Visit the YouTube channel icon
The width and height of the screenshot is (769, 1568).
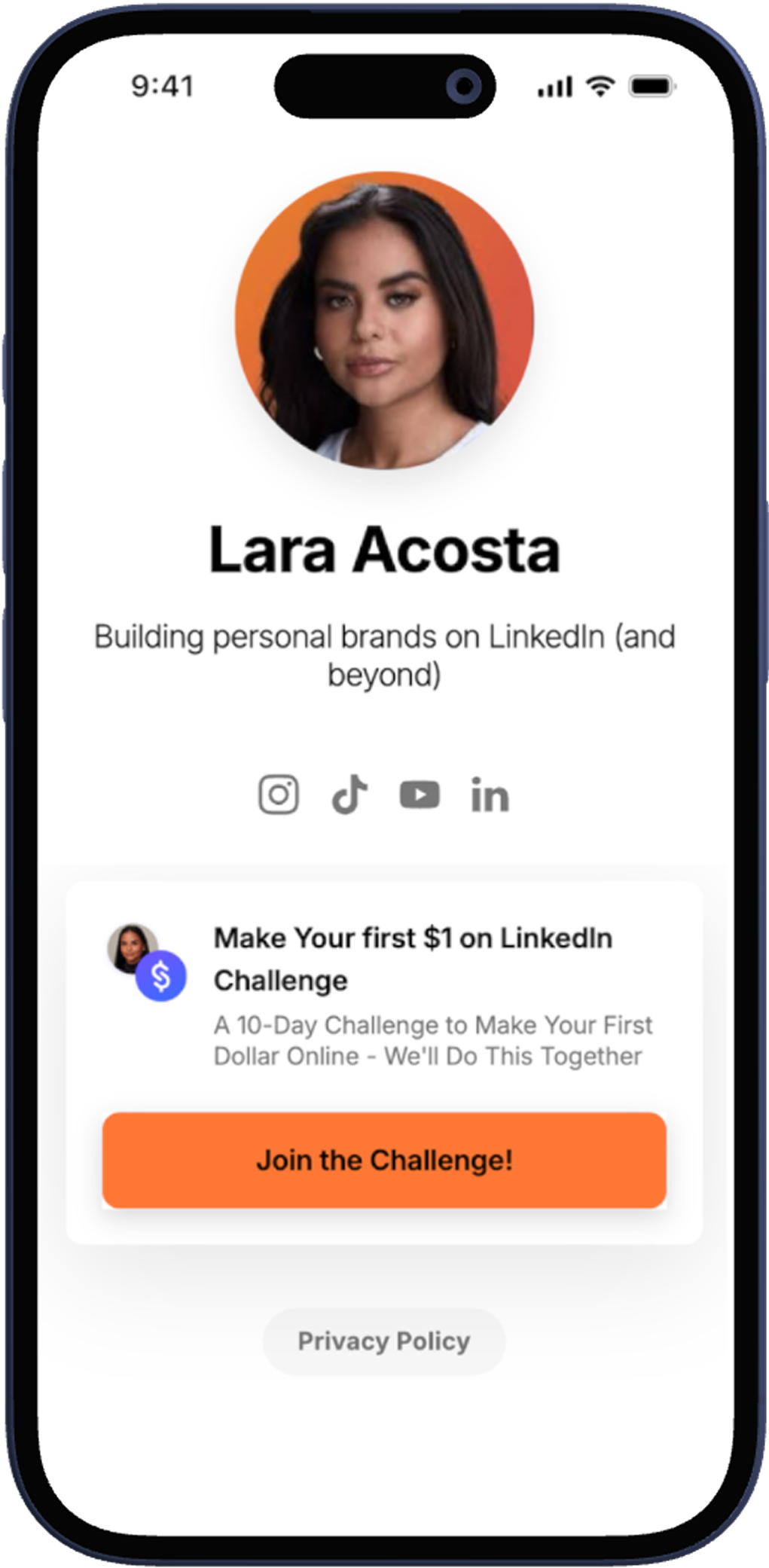click(420, 795)
